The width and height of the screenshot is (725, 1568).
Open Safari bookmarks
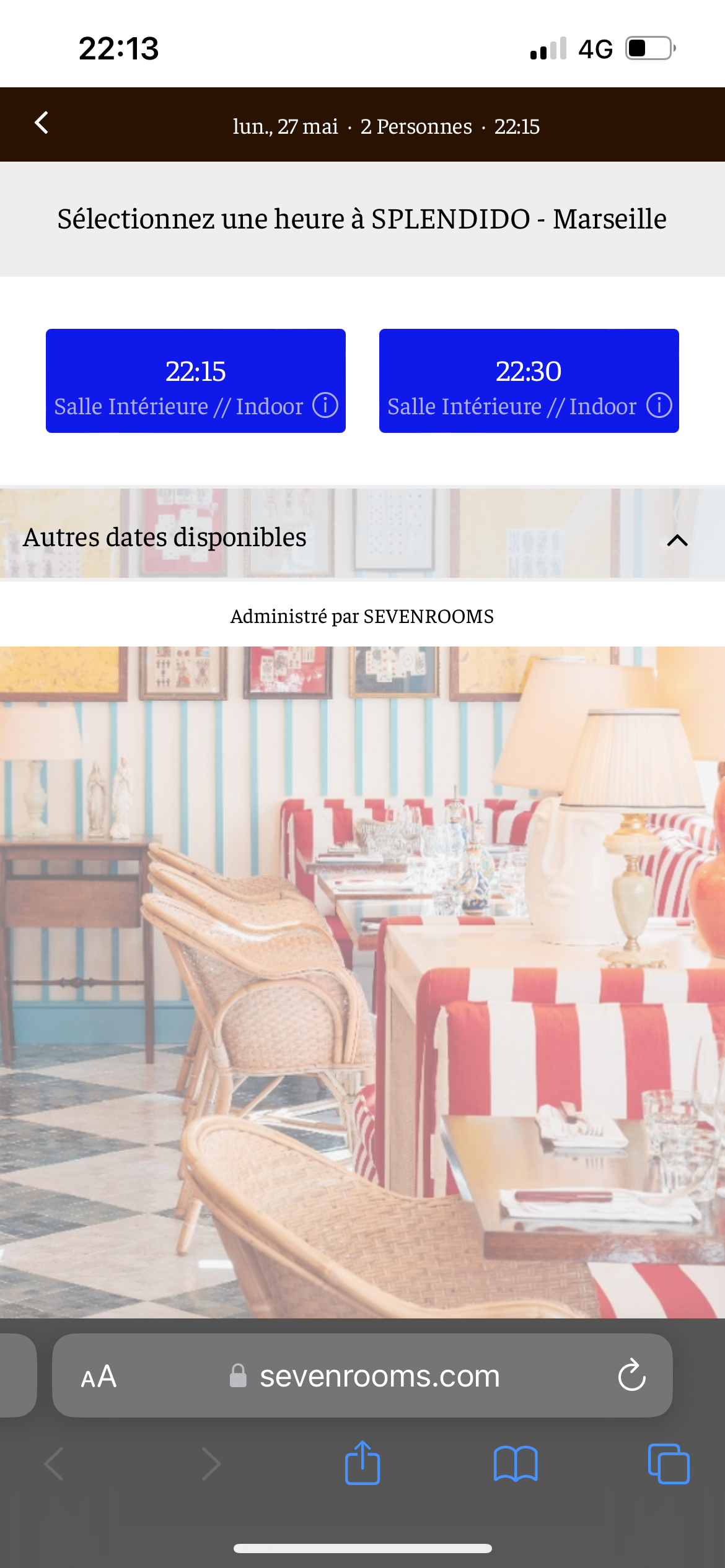(x=516, y=1463)
